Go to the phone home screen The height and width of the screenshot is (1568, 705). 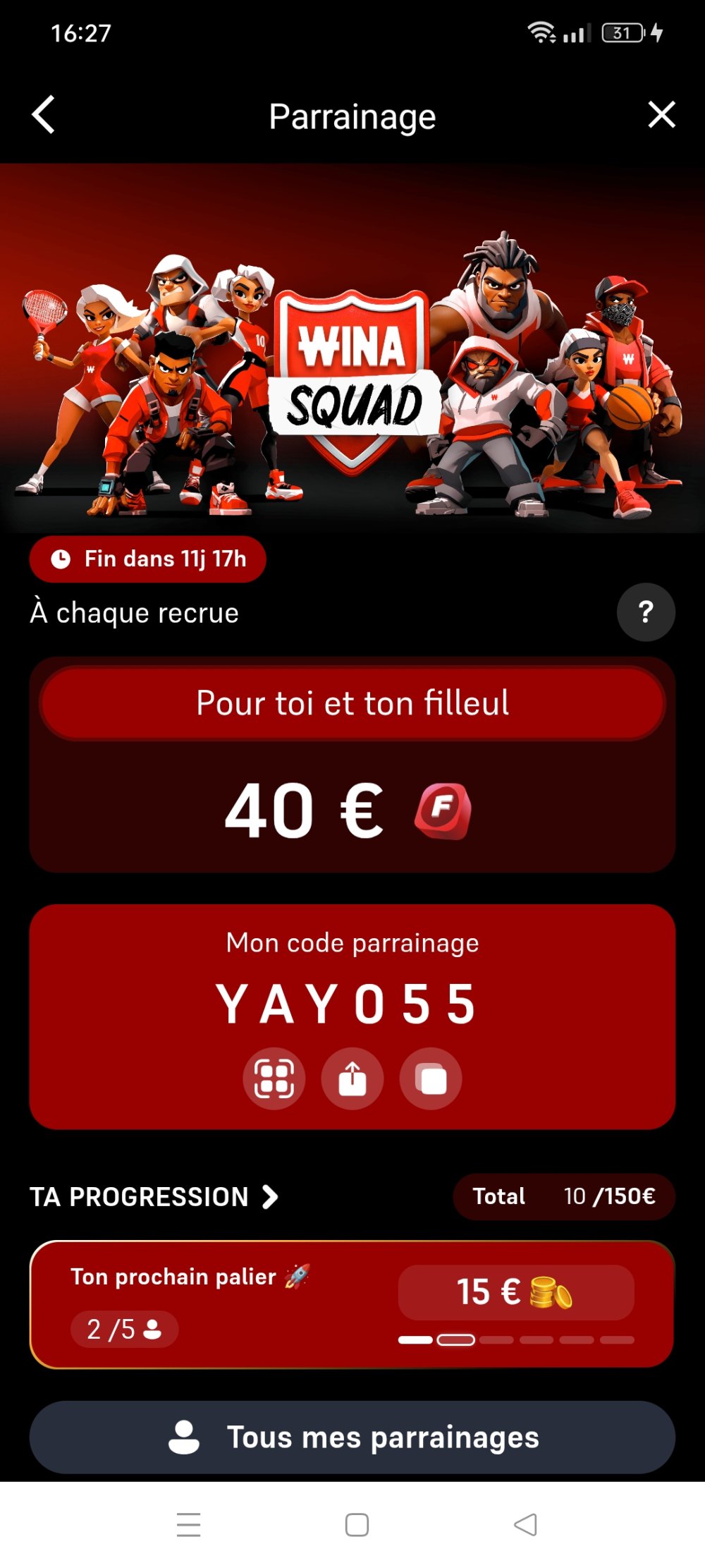click(x=357, y=1525)
